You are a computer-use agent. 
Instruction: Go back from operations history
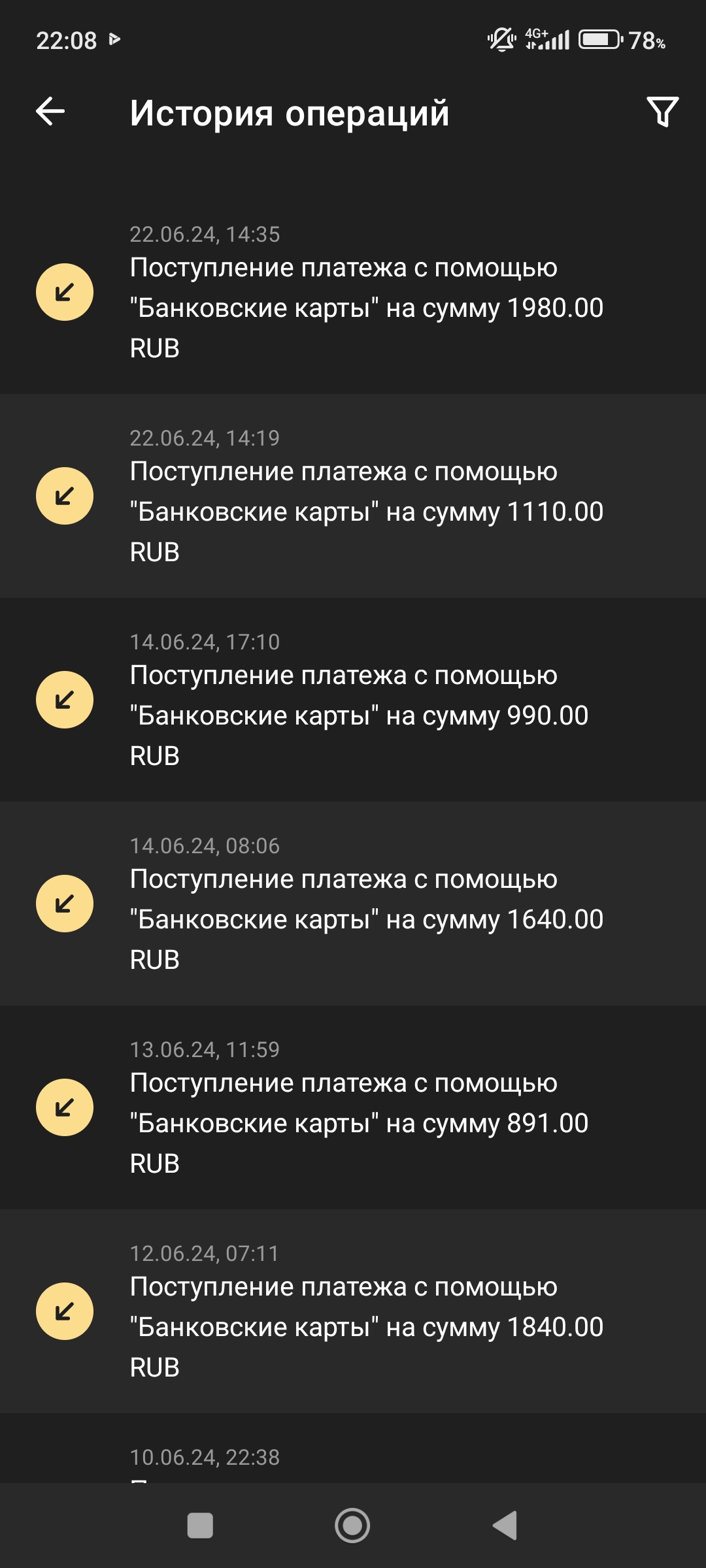(x=50, y=111)
